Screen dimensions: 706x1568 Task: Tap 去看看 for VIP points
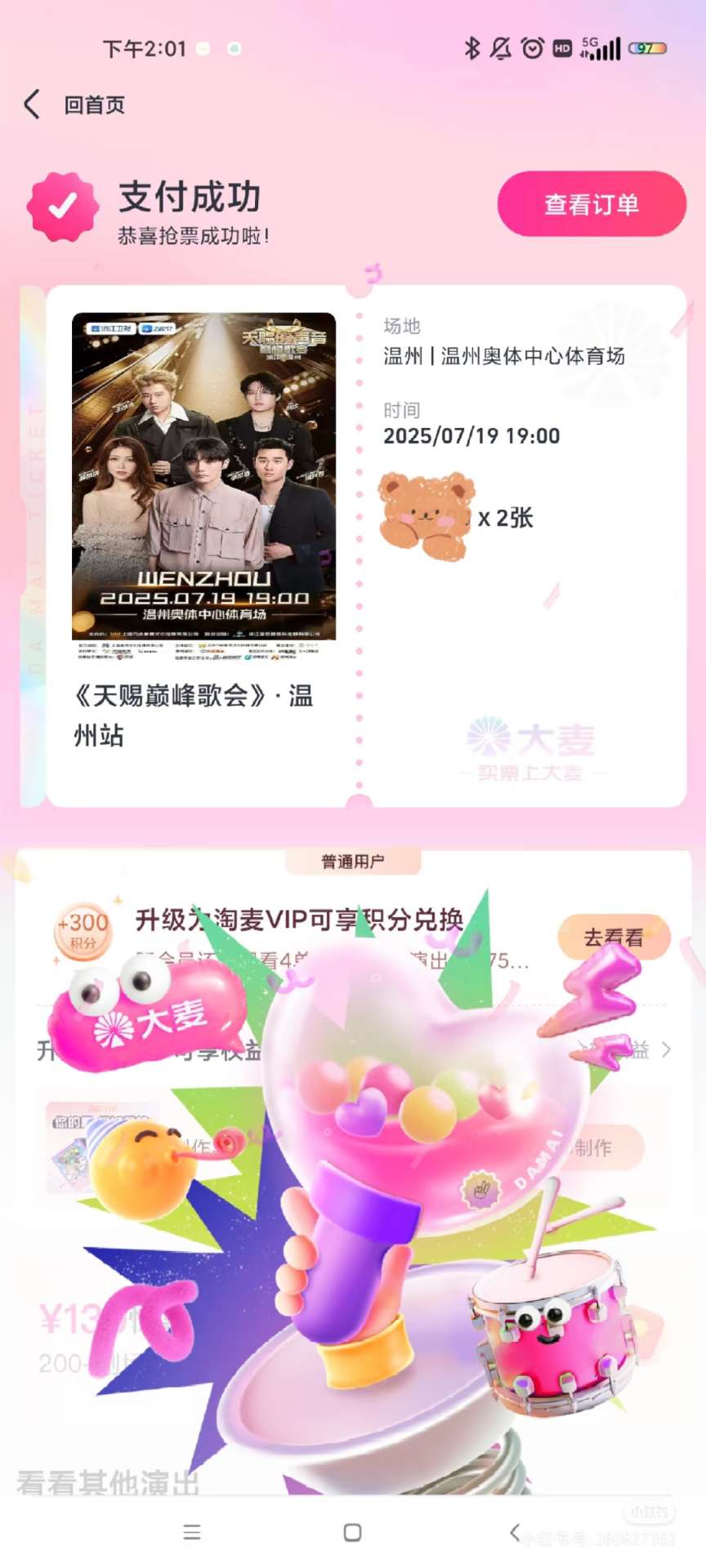click(614, 938)
